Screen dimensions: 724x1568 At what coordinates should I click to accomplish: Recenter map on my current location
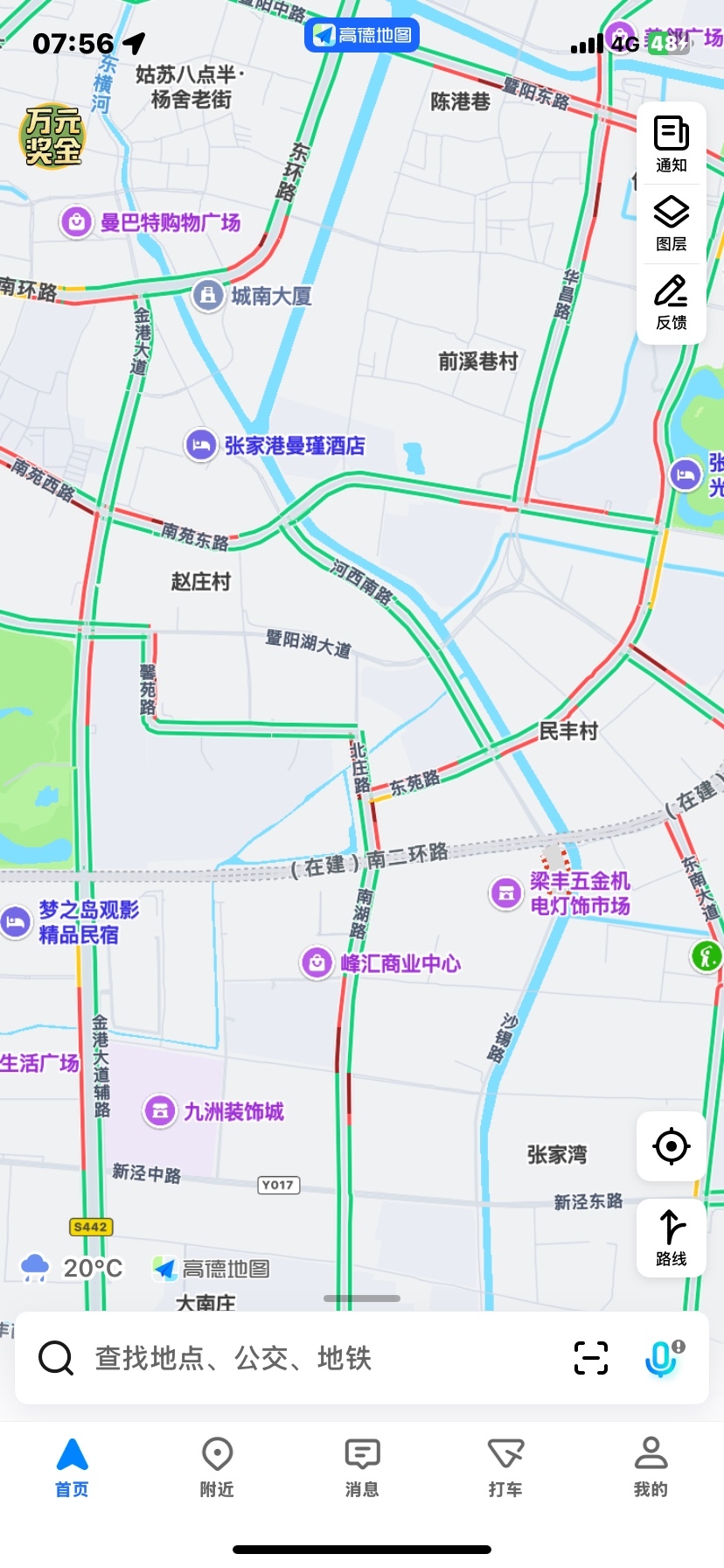[x=671, y=1146]
